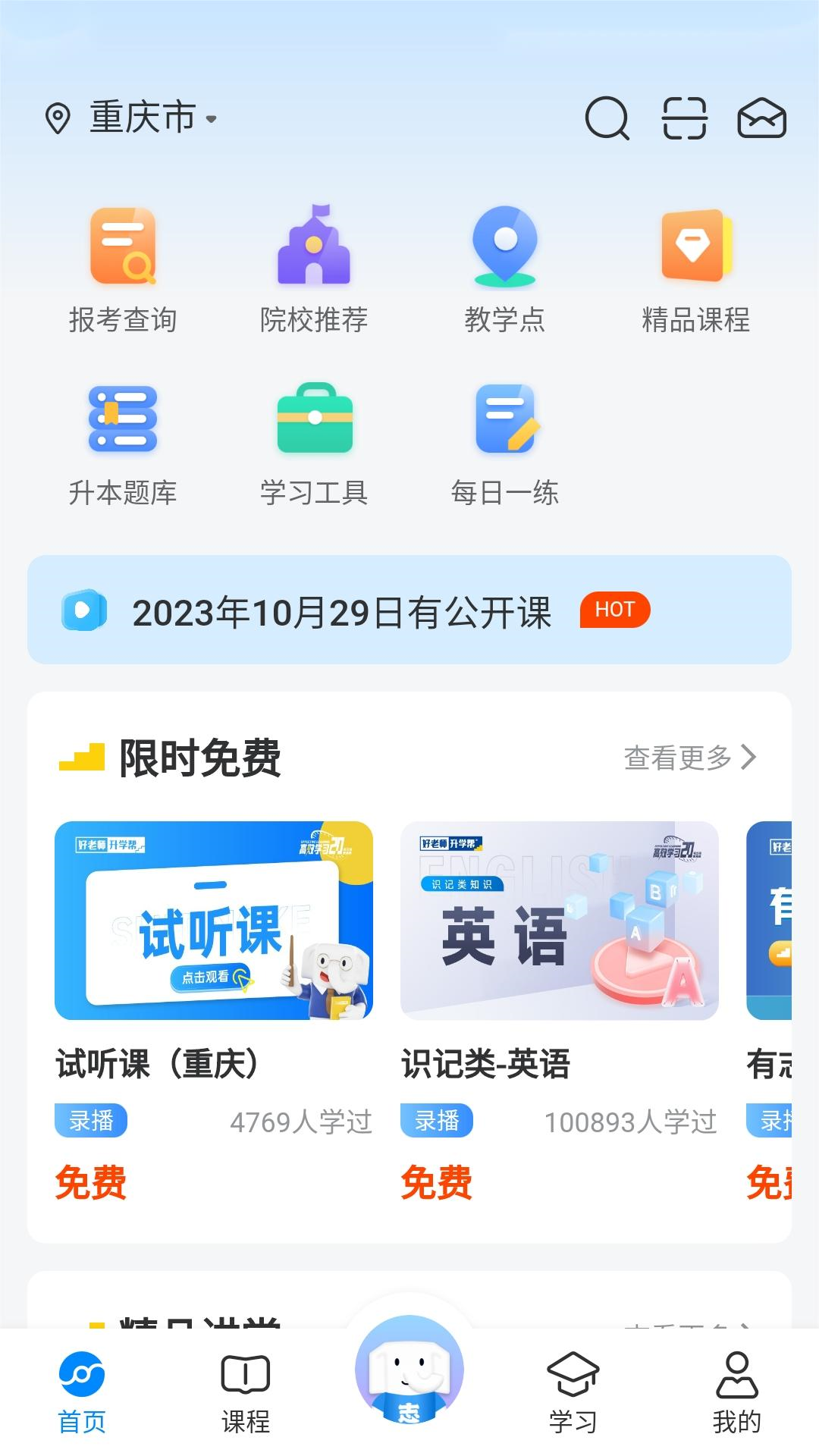Select the 录播 tag under 识记类-英语
This screenshot has height=1456, width=819.
pos(438,1121)
